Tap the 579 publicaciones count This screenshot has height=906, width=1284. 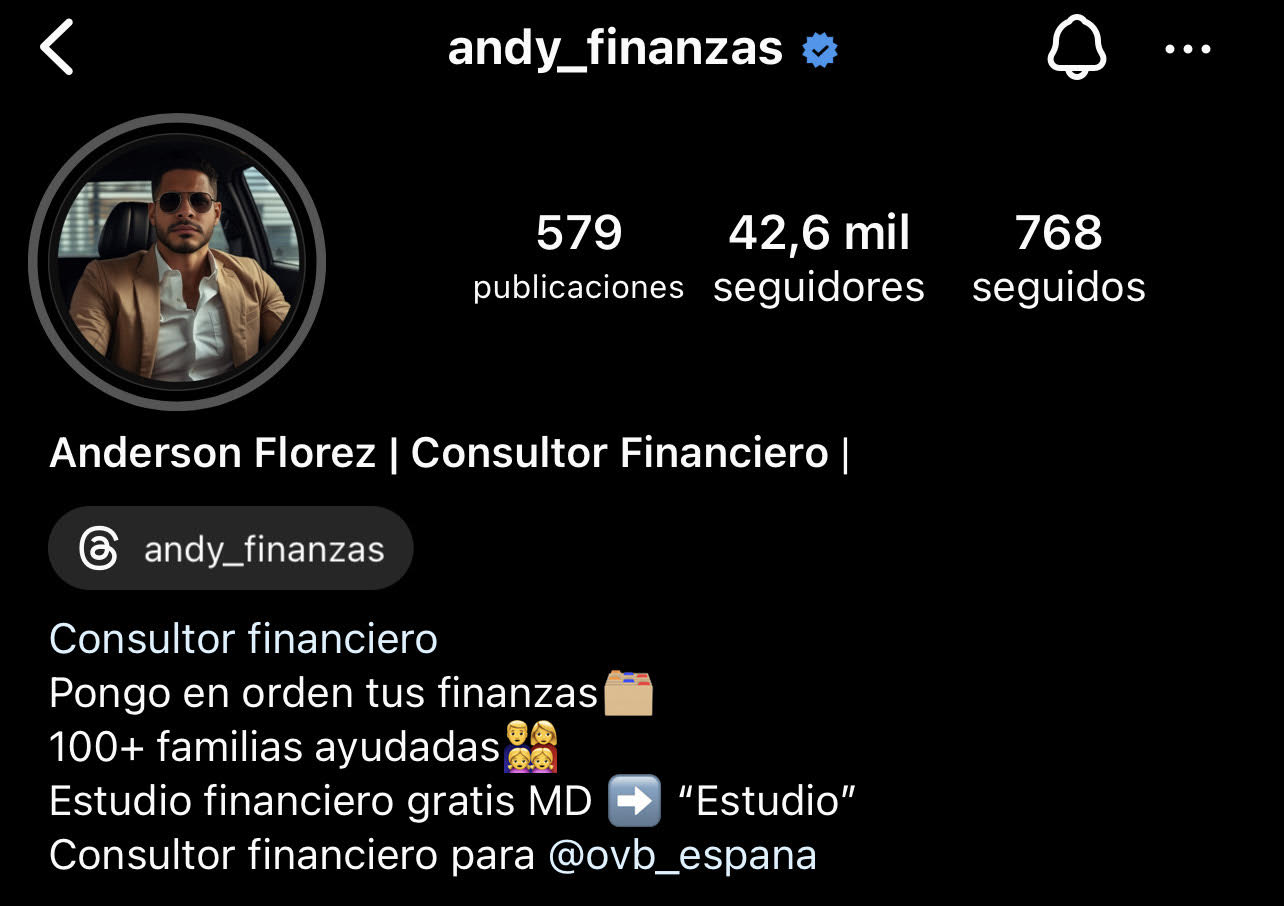(x=578, y=258)
